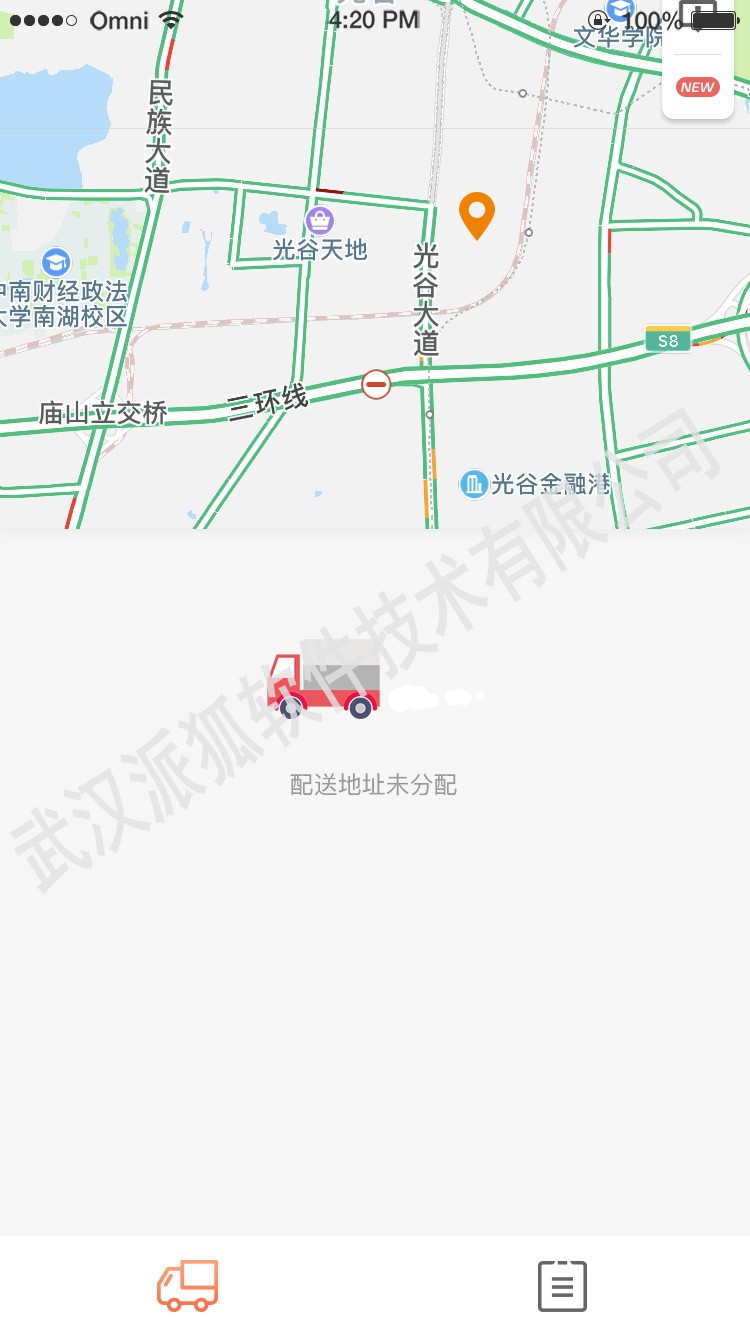Tap the orange location pin on the map
This screenshot has height=1334, width=750.
(477, 215)
